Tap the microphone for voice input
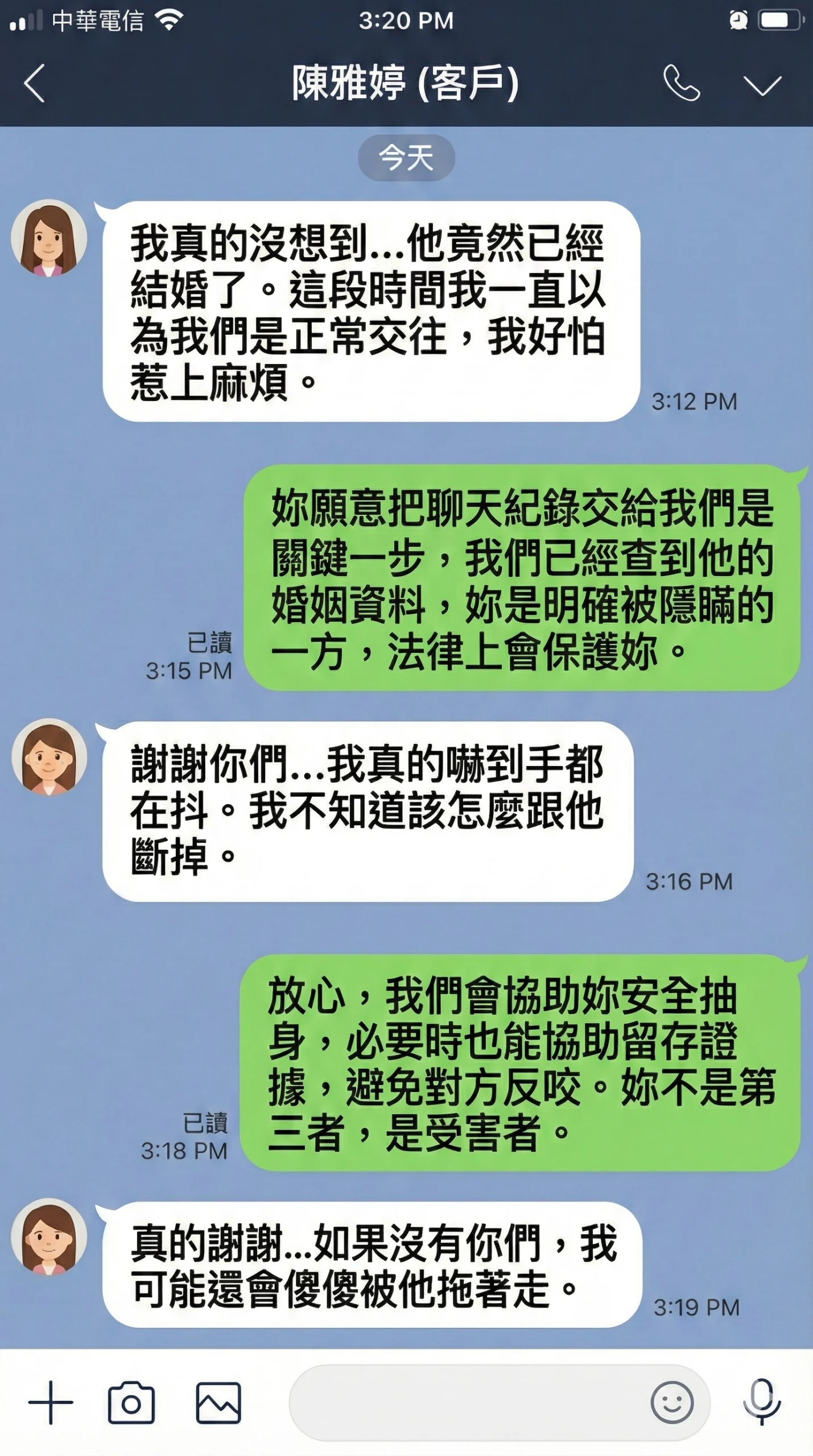Screen dimensions: 813x1456 pos(762,1401)
